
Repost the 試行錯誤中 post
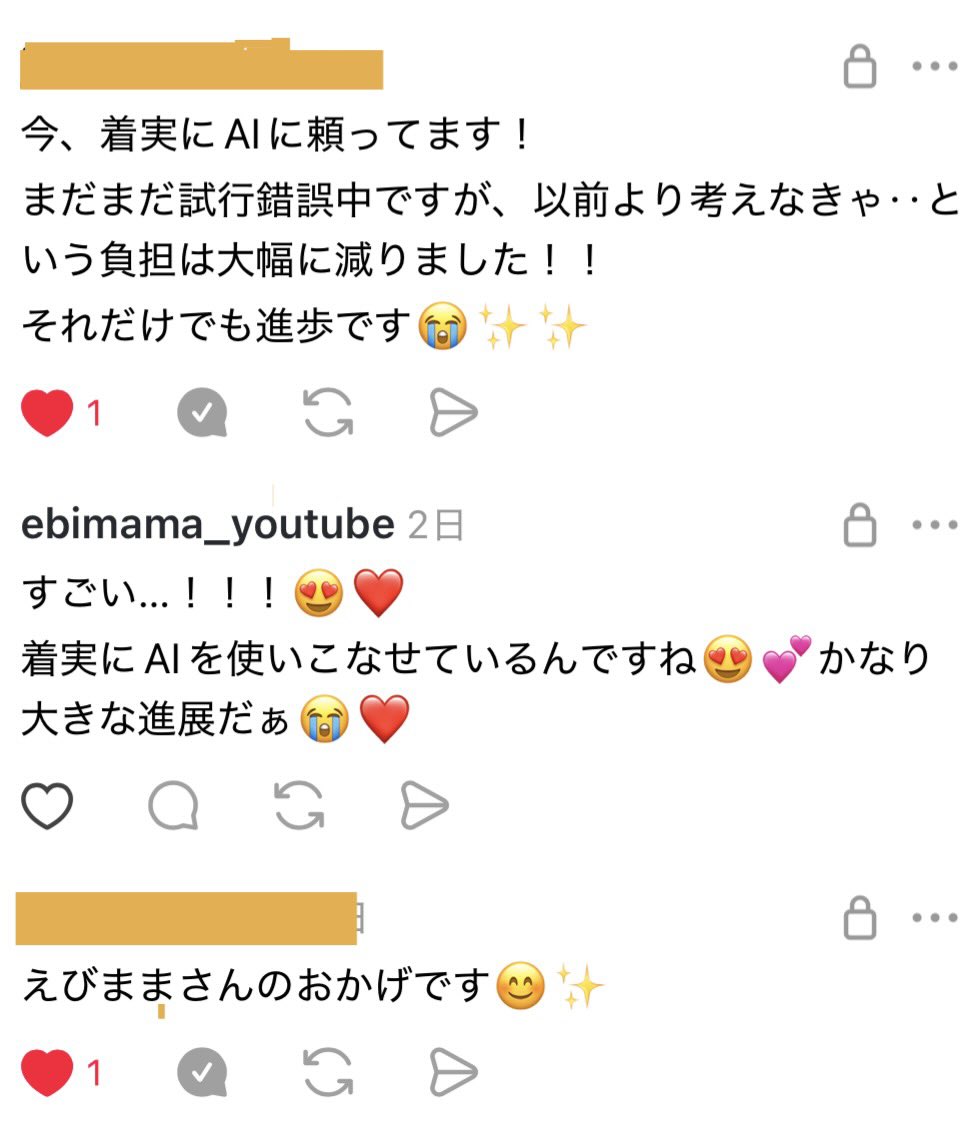(328, 413)
